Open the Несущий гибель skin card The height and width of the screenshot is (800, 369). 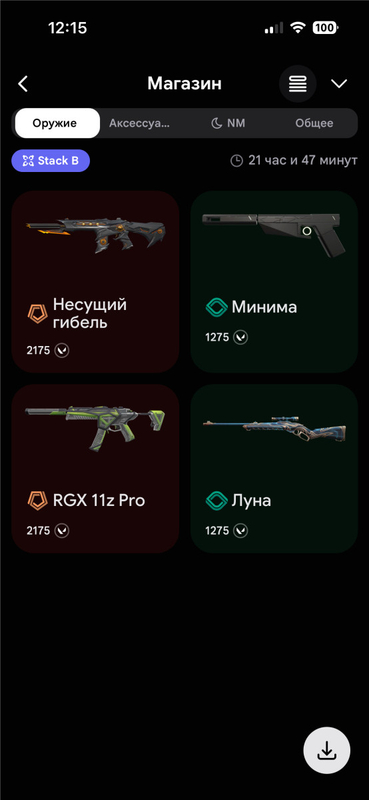(x=95, y=282)
